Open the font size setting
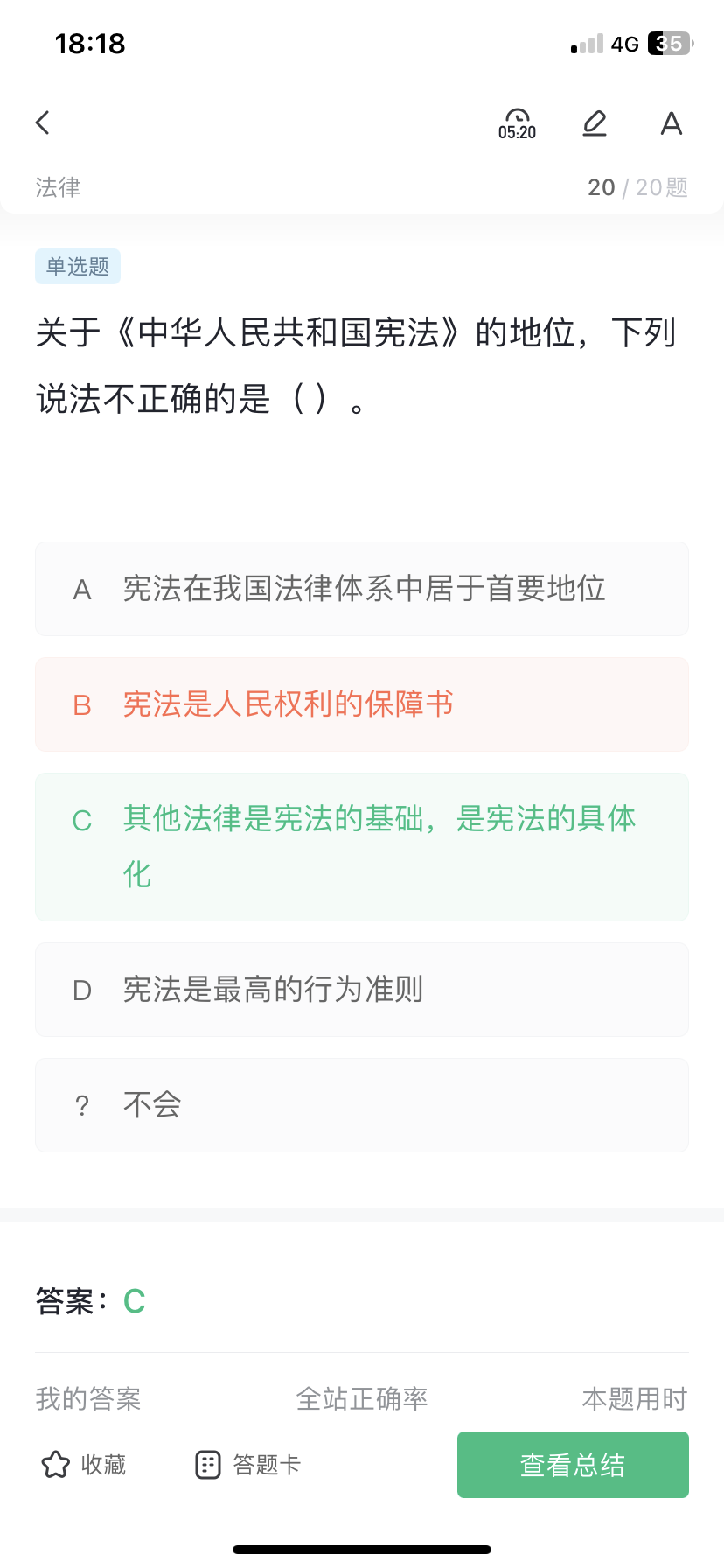Viewport: 724px width, 1568px height. click(x=671, y=123)
